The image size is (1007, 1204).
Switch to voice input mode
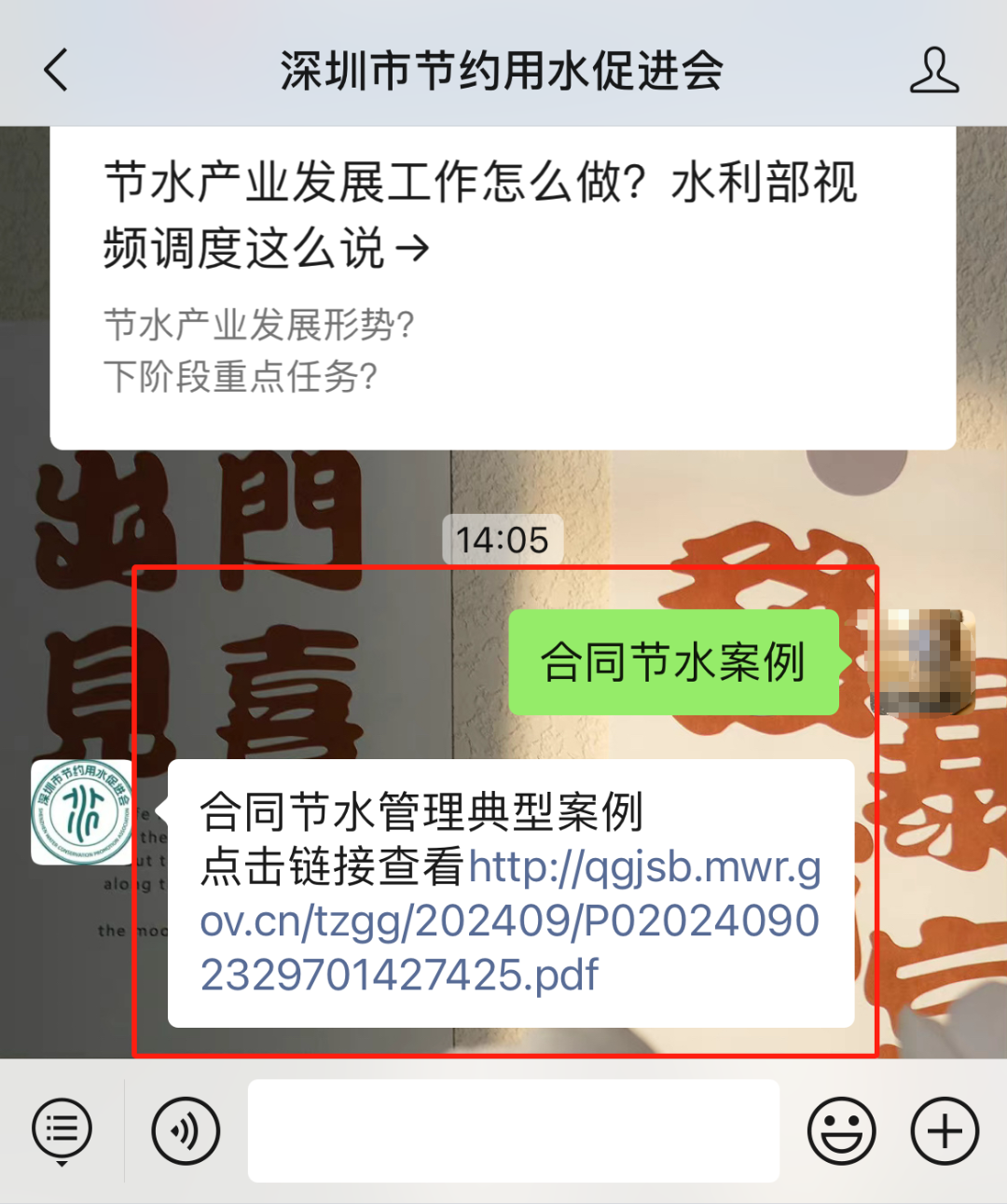tap(186, 1131)
